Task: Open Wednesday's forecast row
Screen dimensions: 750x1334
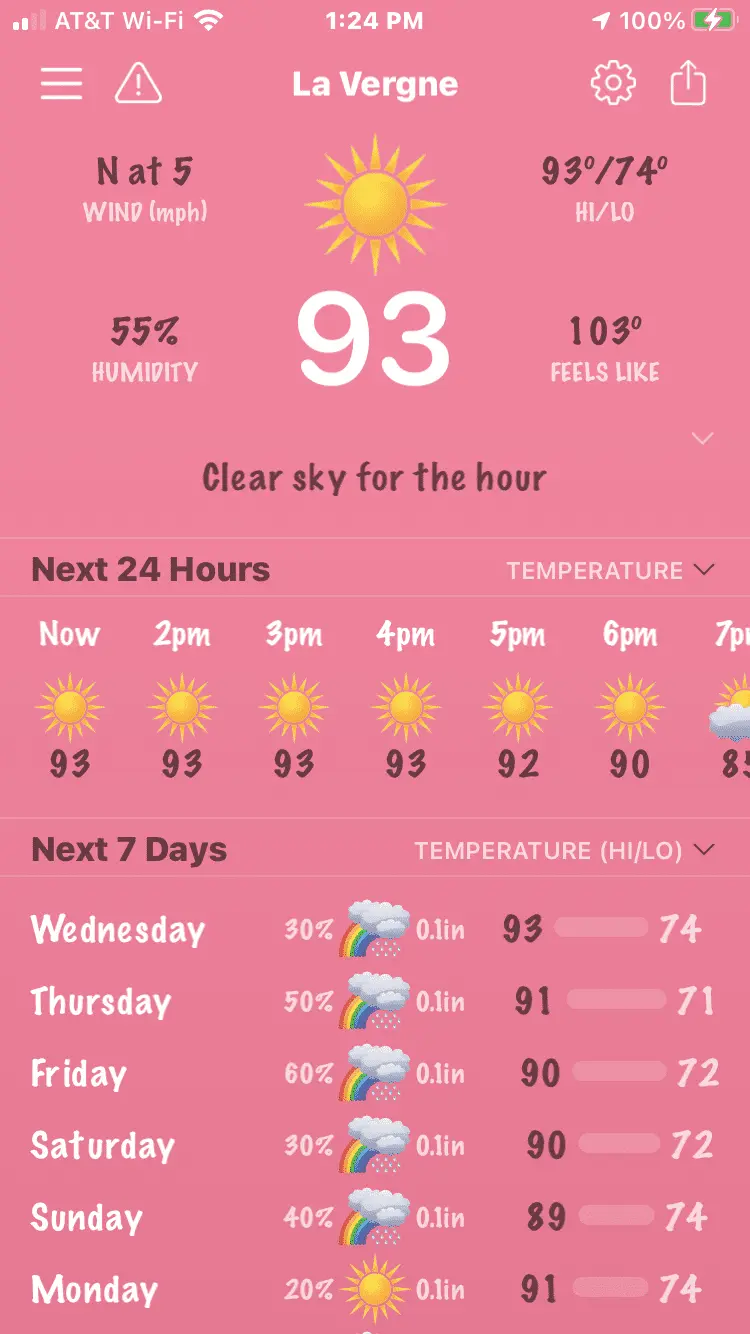Action: [374, 929]
